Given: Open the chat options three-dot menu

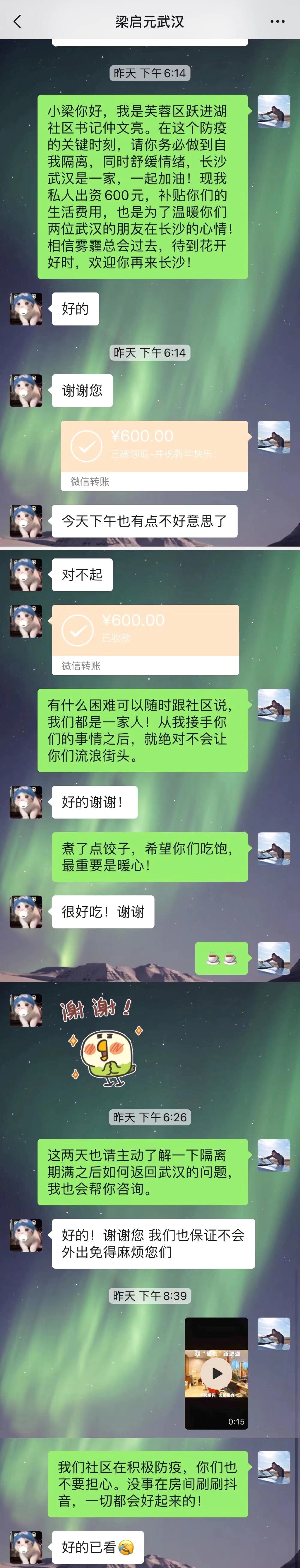Looking at the screenshot, I should [277, 22].
